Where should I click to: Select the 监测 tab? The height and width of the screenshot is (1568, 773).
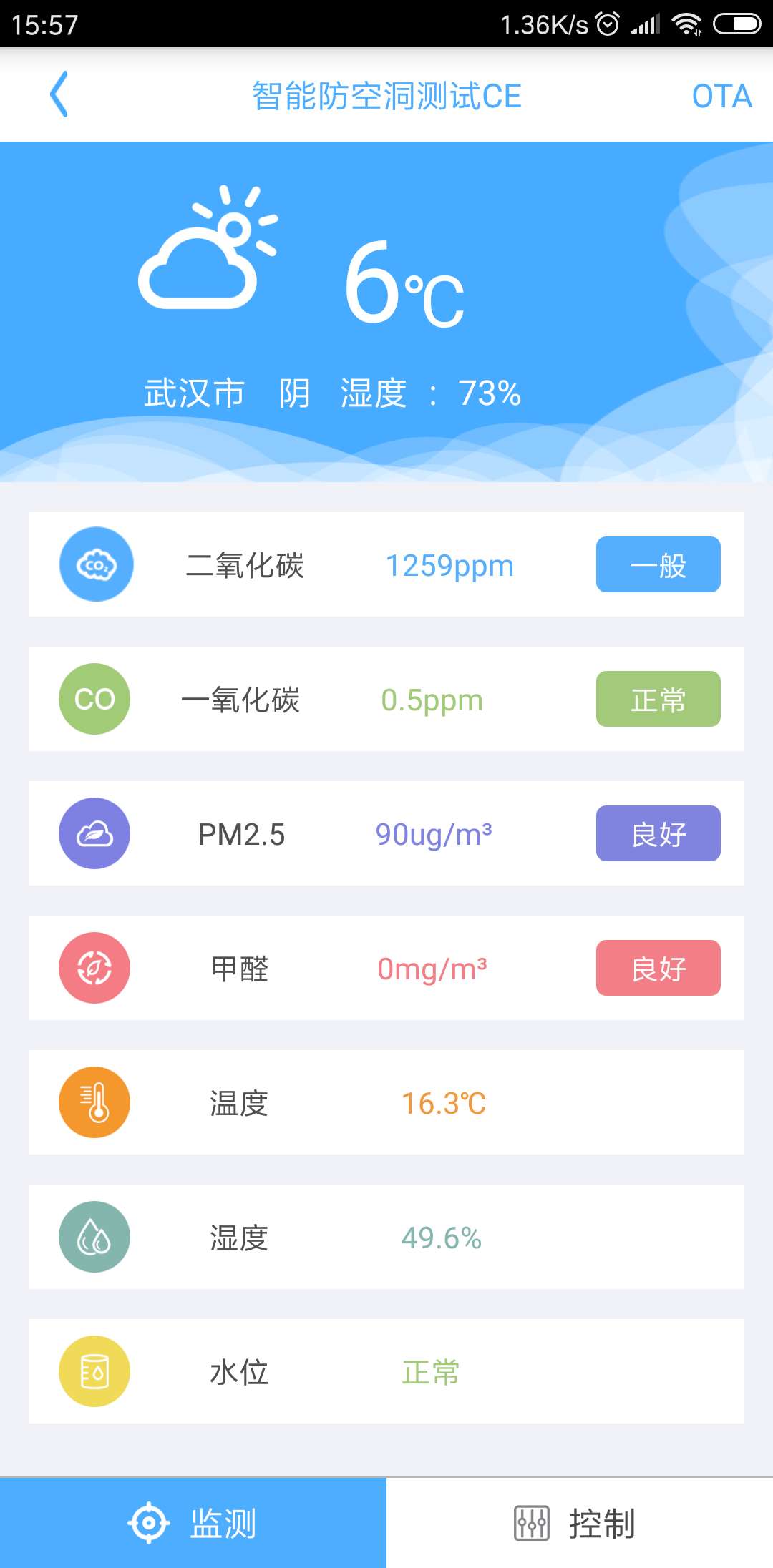point(193,1523)
